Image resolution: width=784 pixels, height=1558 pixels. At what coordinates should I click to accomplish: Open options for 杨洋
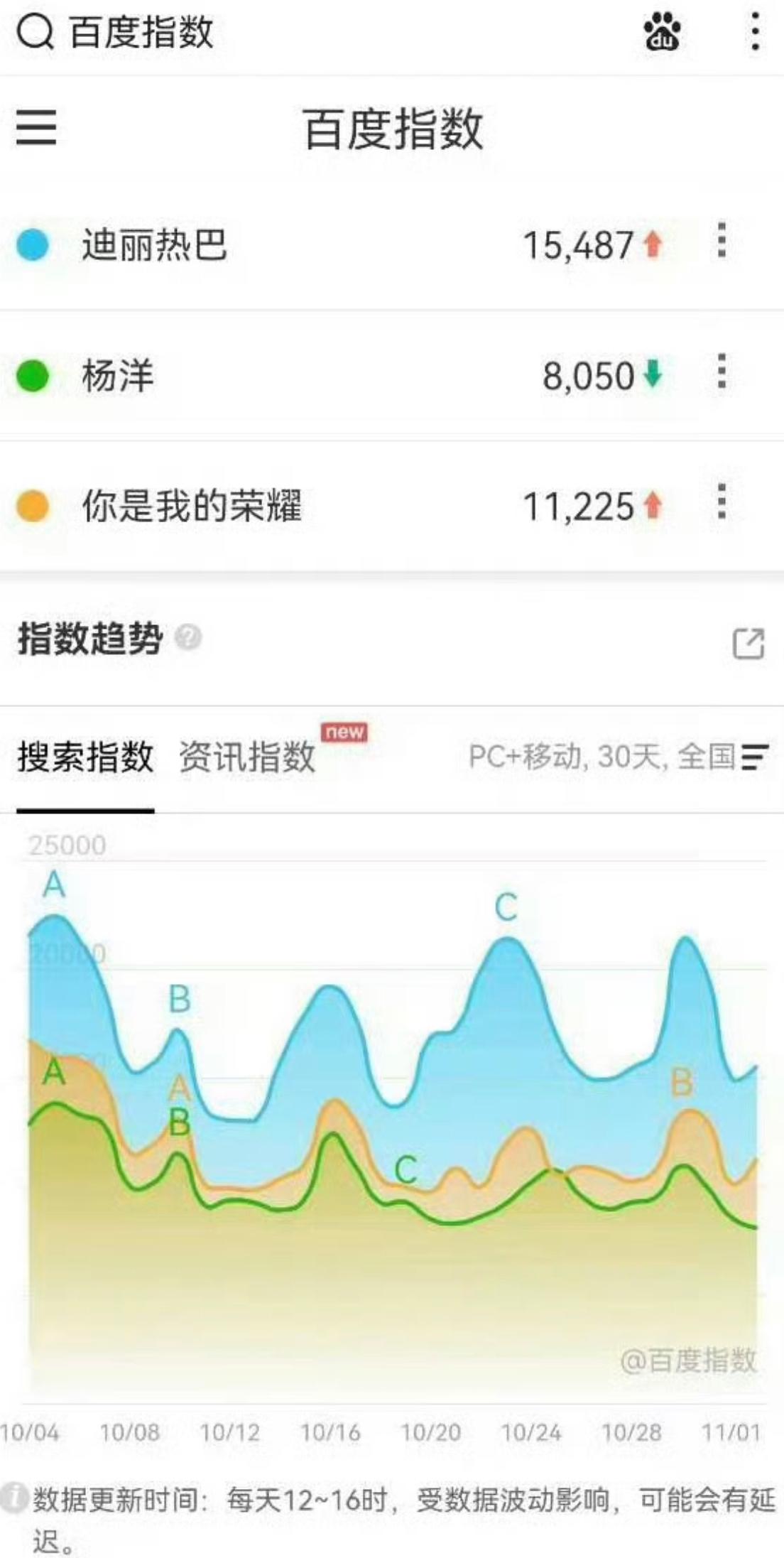[722, 372]
